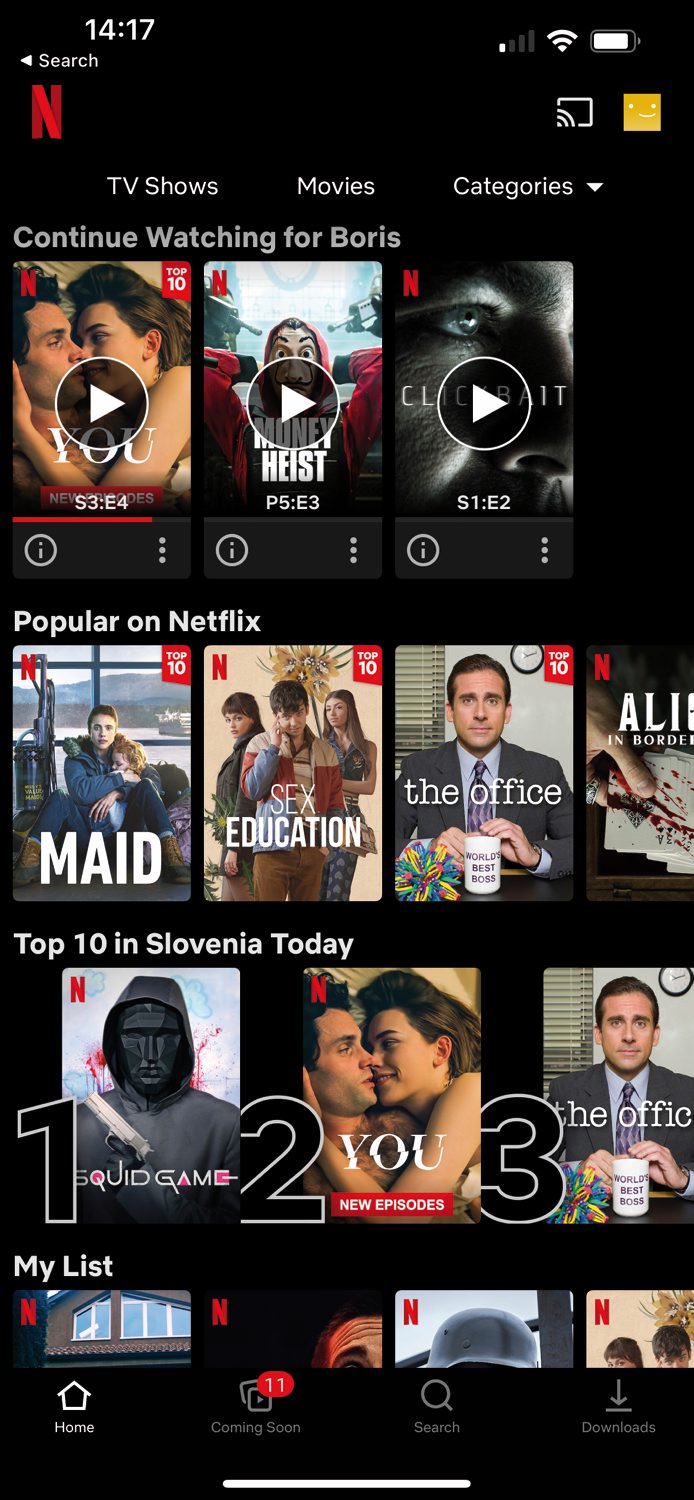
Task: Switch to Movies
Action: 336,186
